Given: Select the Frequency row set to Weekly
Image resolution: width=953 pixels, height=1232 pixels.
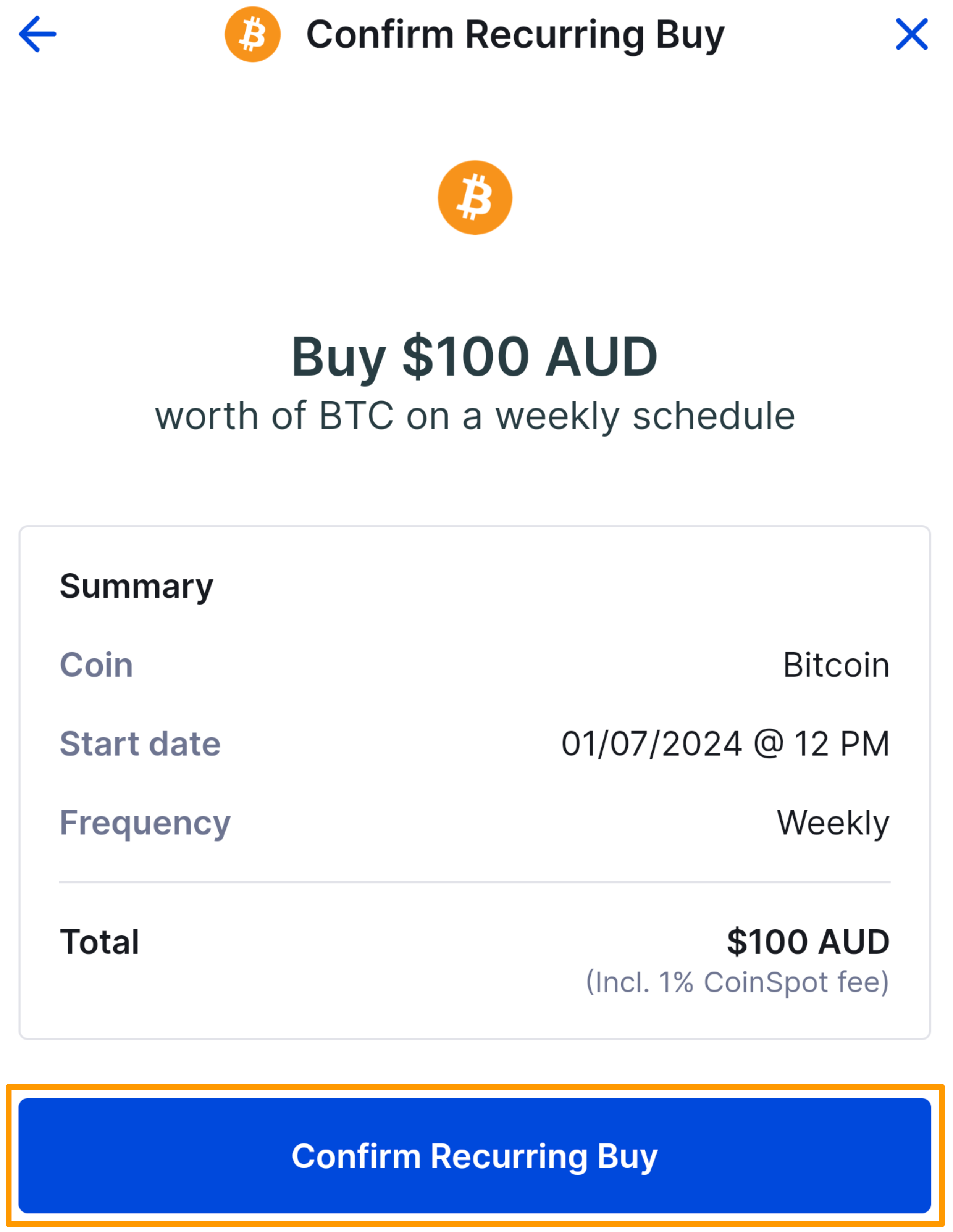Looking at the screenshot, I should [x=476, y=822].
